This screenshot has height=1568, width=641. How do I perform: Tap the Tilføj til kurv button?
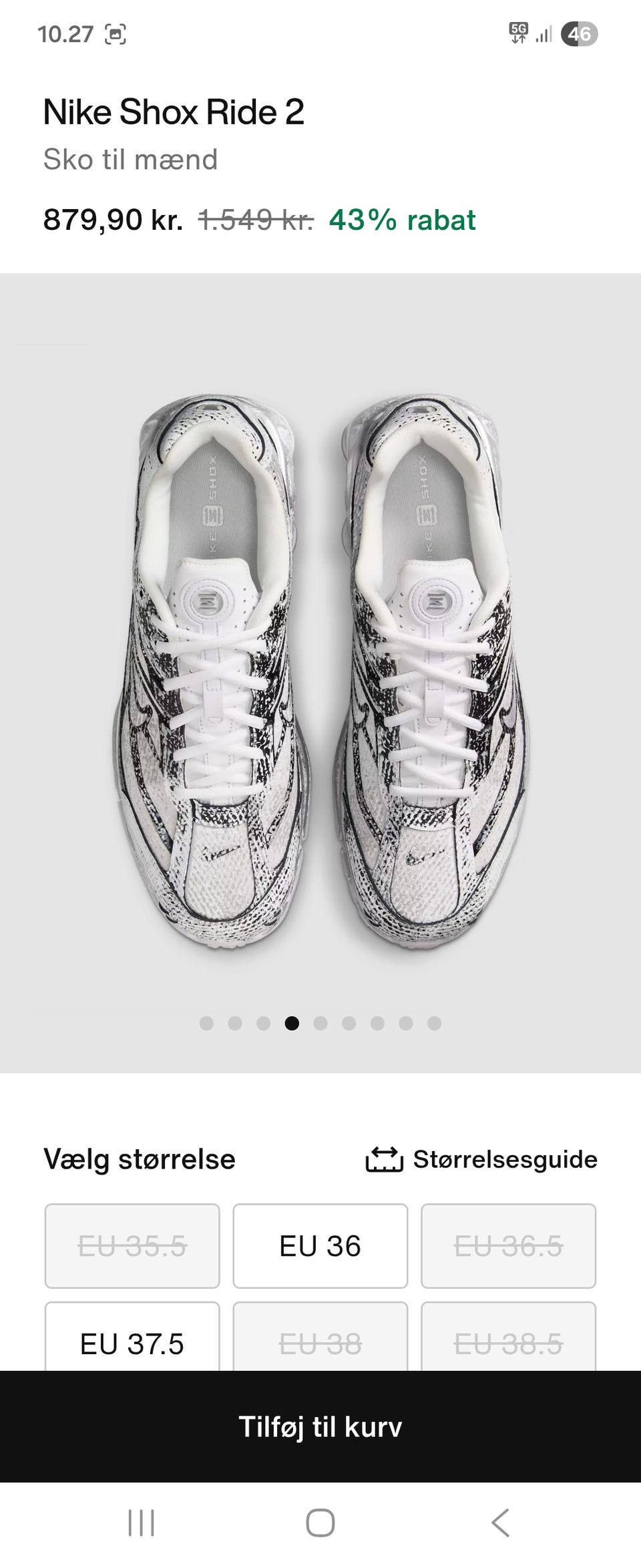pos(320,1427)
